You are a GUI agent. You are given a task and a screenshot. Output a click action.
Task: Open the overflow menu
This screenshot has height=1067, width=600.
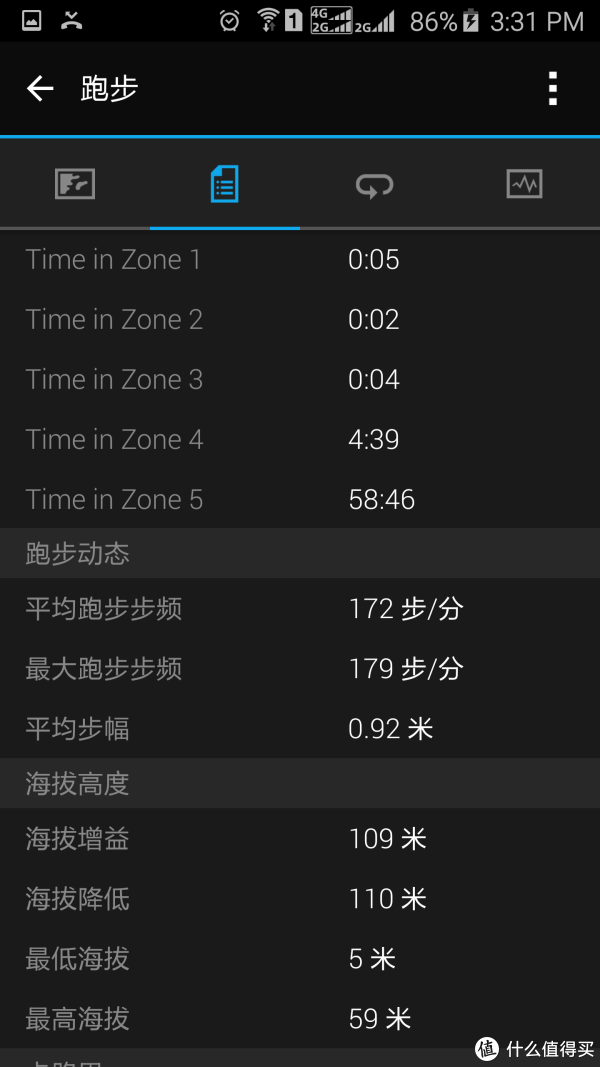(x=552, y=88)
